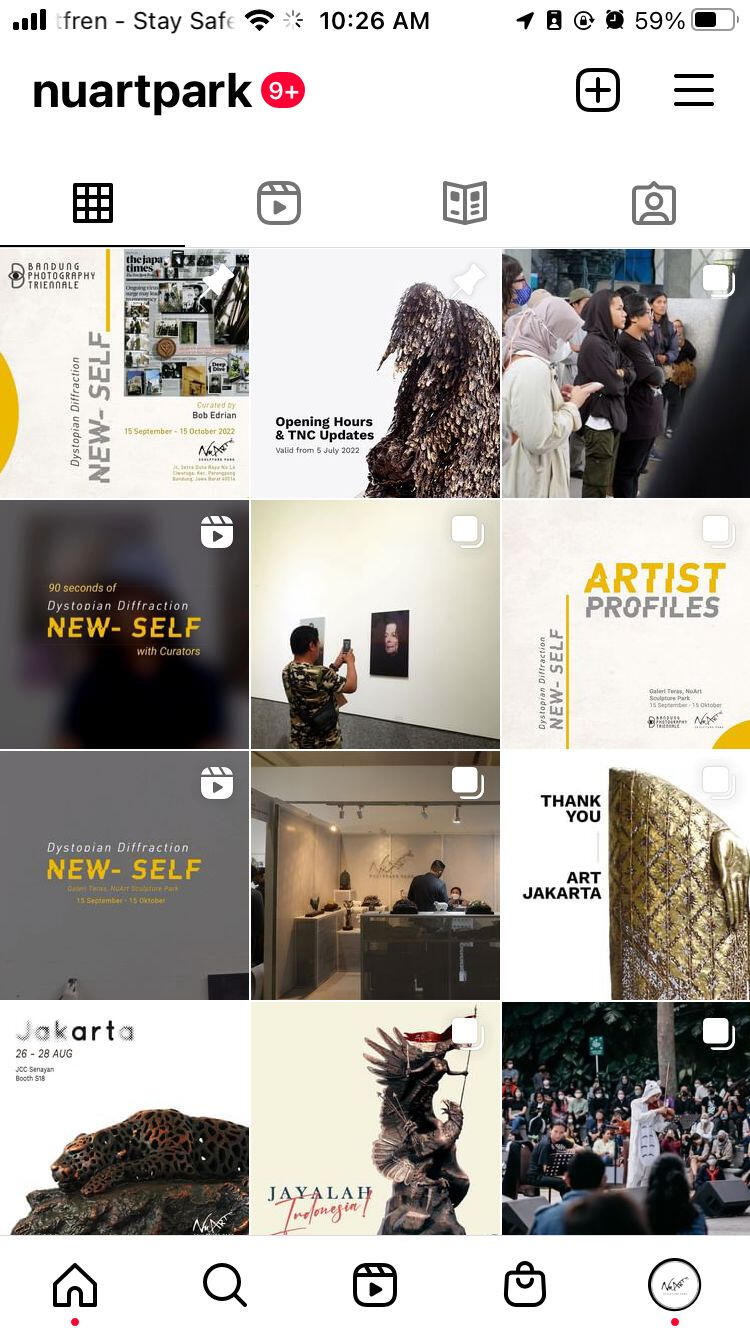This screenshot has width=750, height=1334.
Task: Create a new post with the plus icon
Action: [598, 91]
